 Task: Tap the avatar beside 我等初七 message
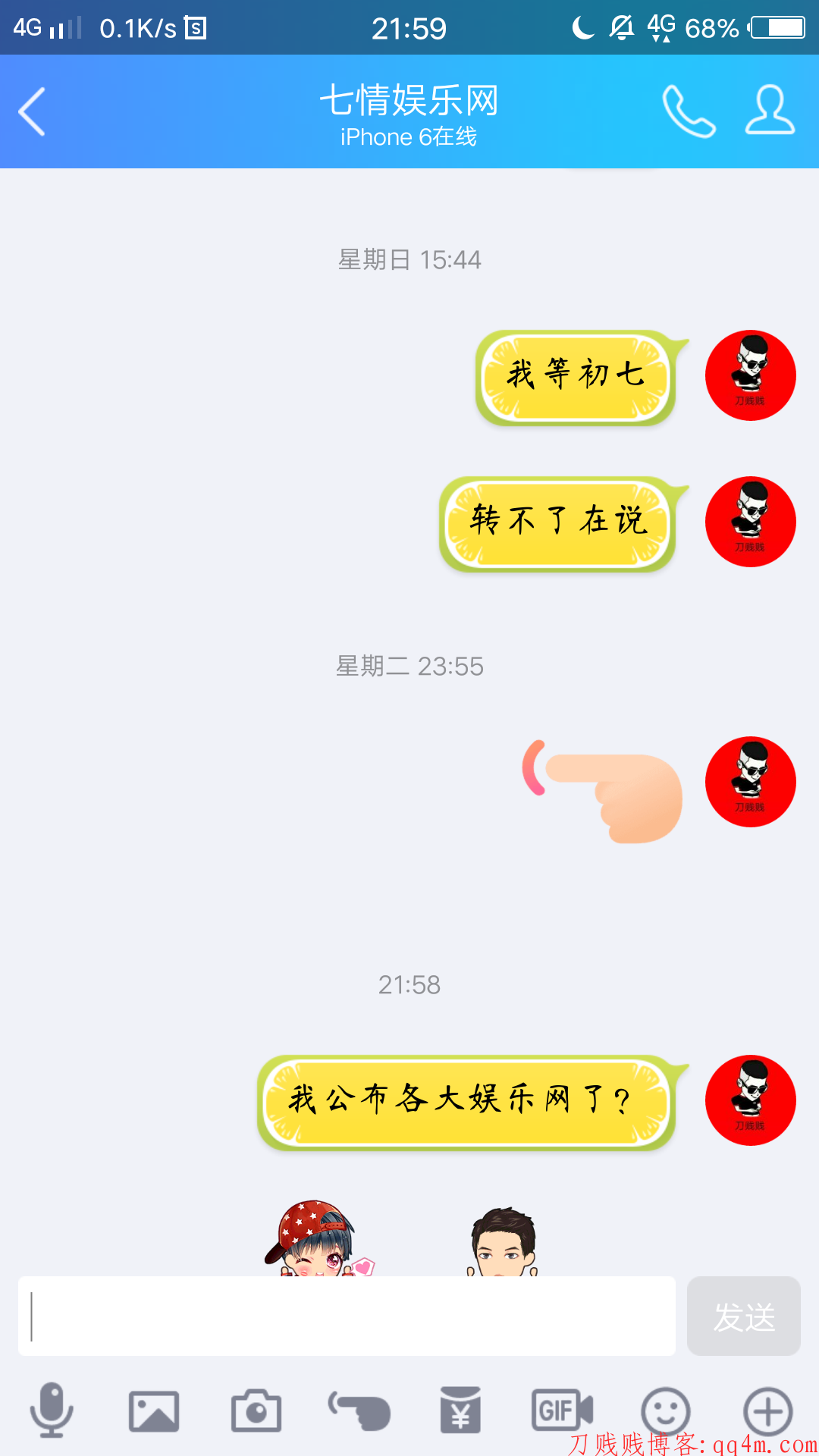750,375
